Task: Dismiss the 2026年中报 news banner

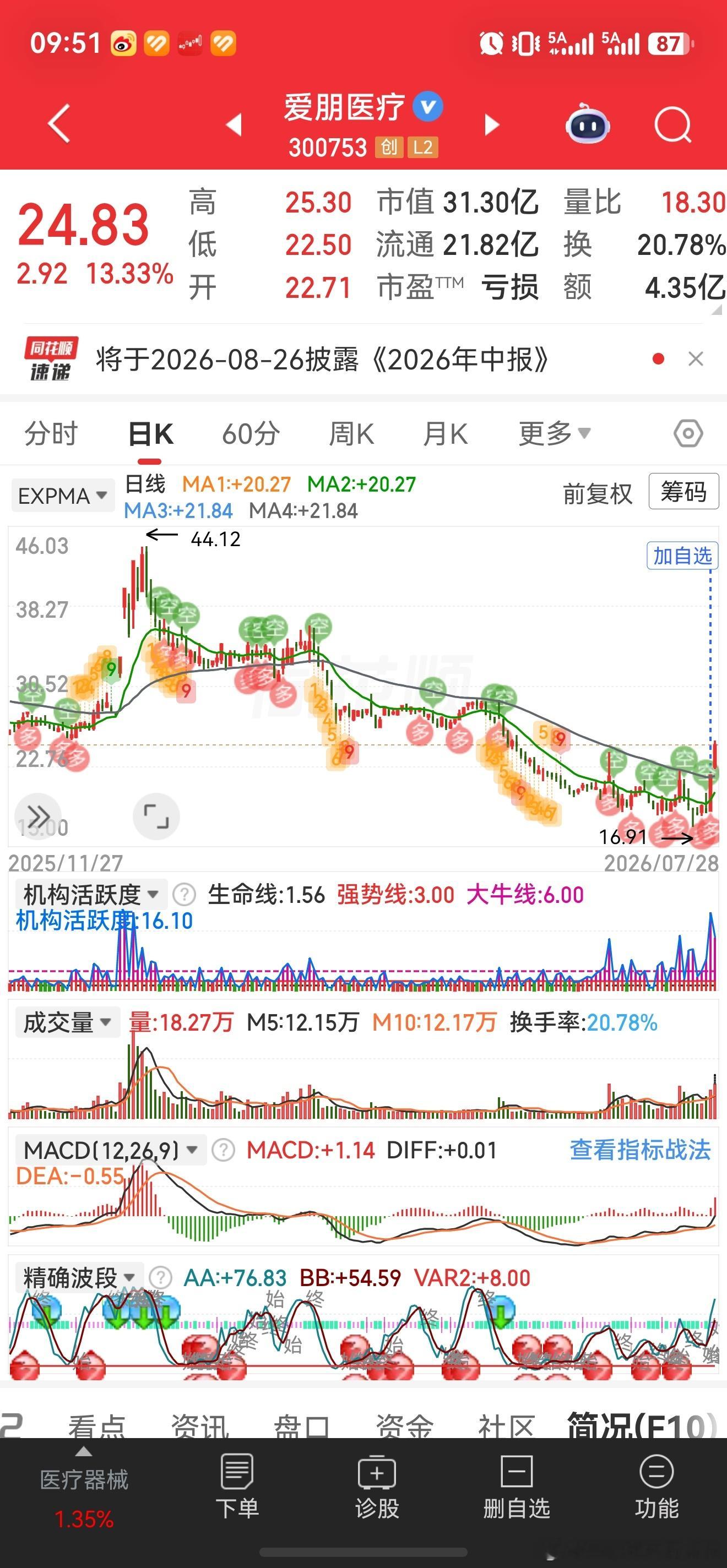Action: [x=696, y=359]
